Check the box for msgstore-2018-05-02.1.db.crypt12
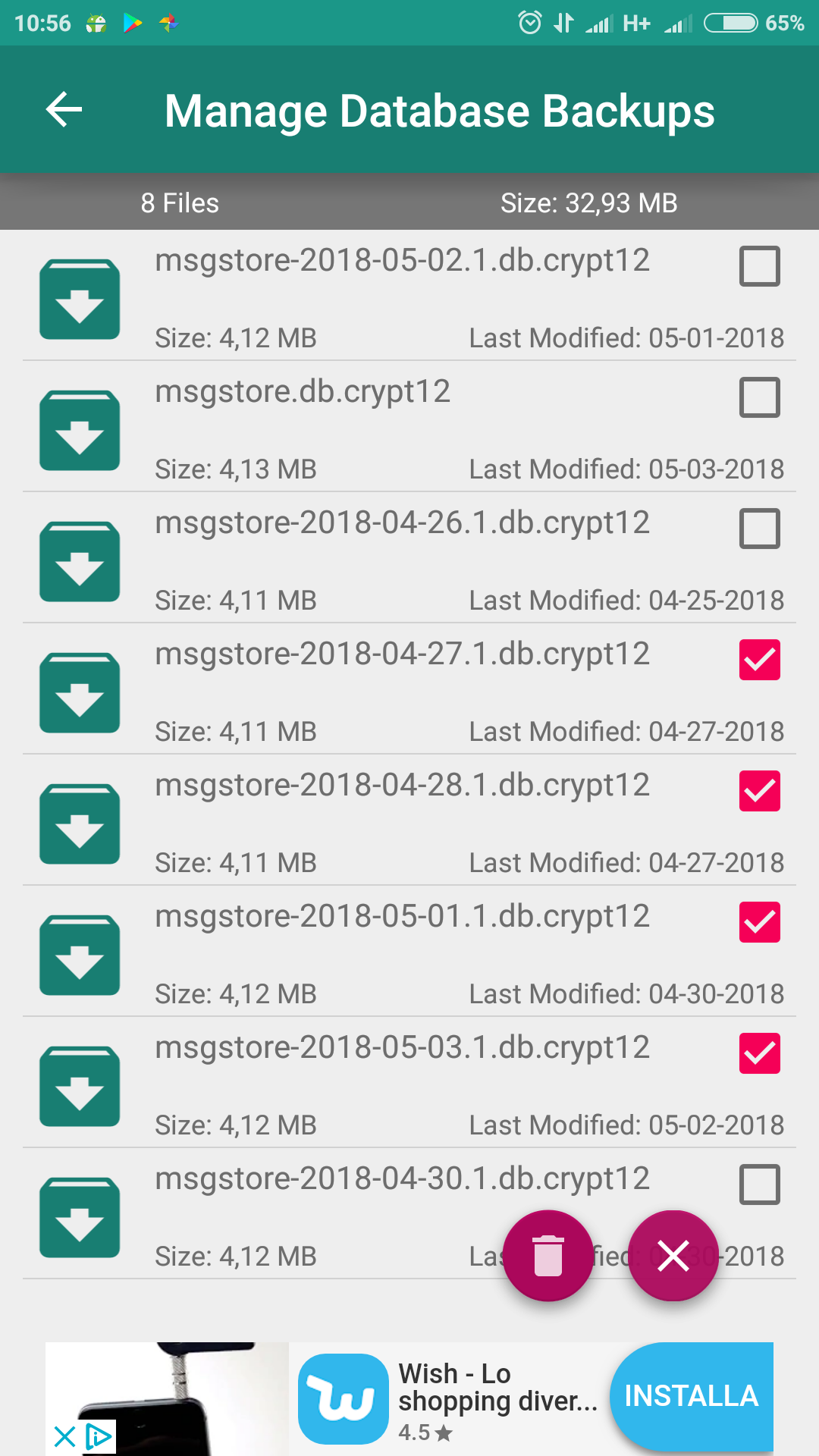The image size is (819, 1456). (x=759, y=266)
